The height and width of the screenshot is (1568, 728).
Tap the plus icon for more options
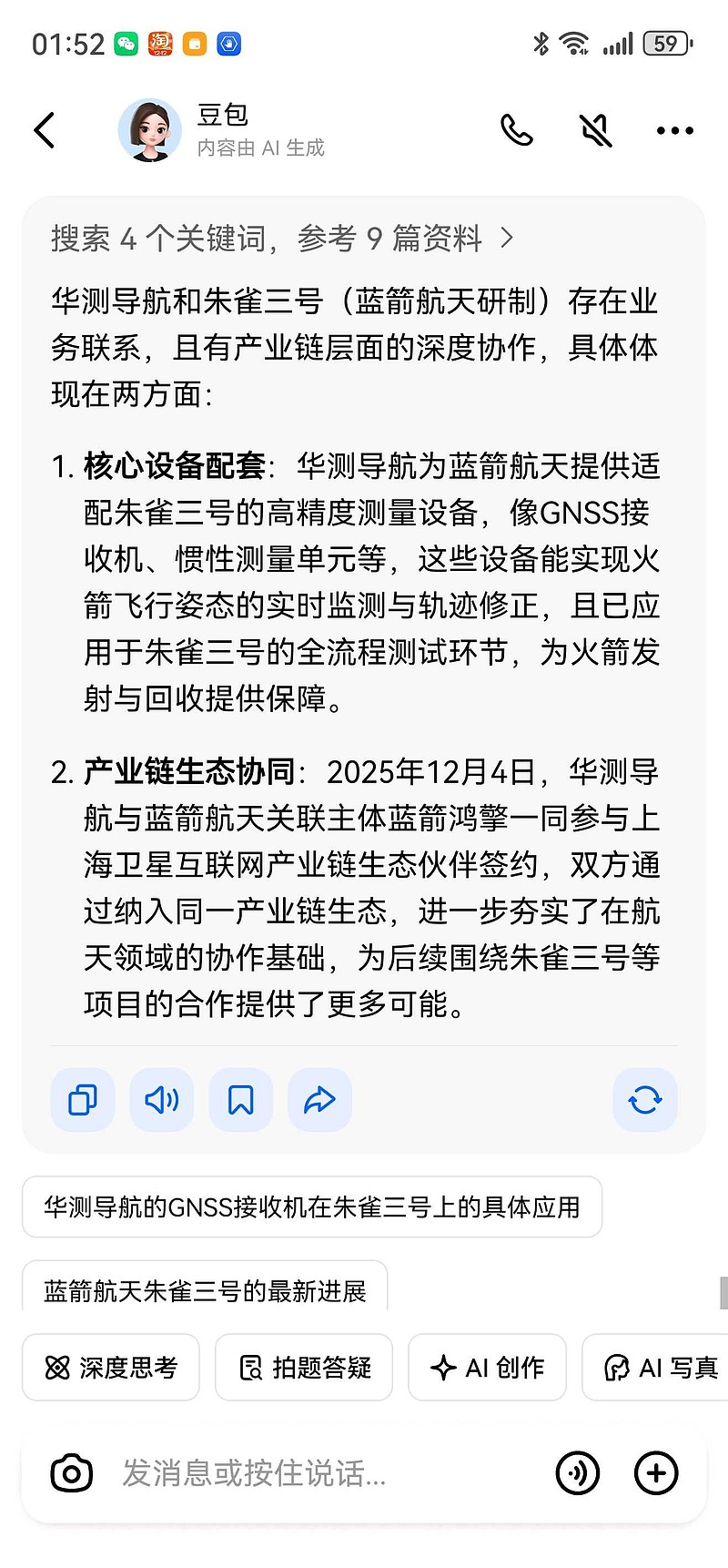pos(655,1472)
